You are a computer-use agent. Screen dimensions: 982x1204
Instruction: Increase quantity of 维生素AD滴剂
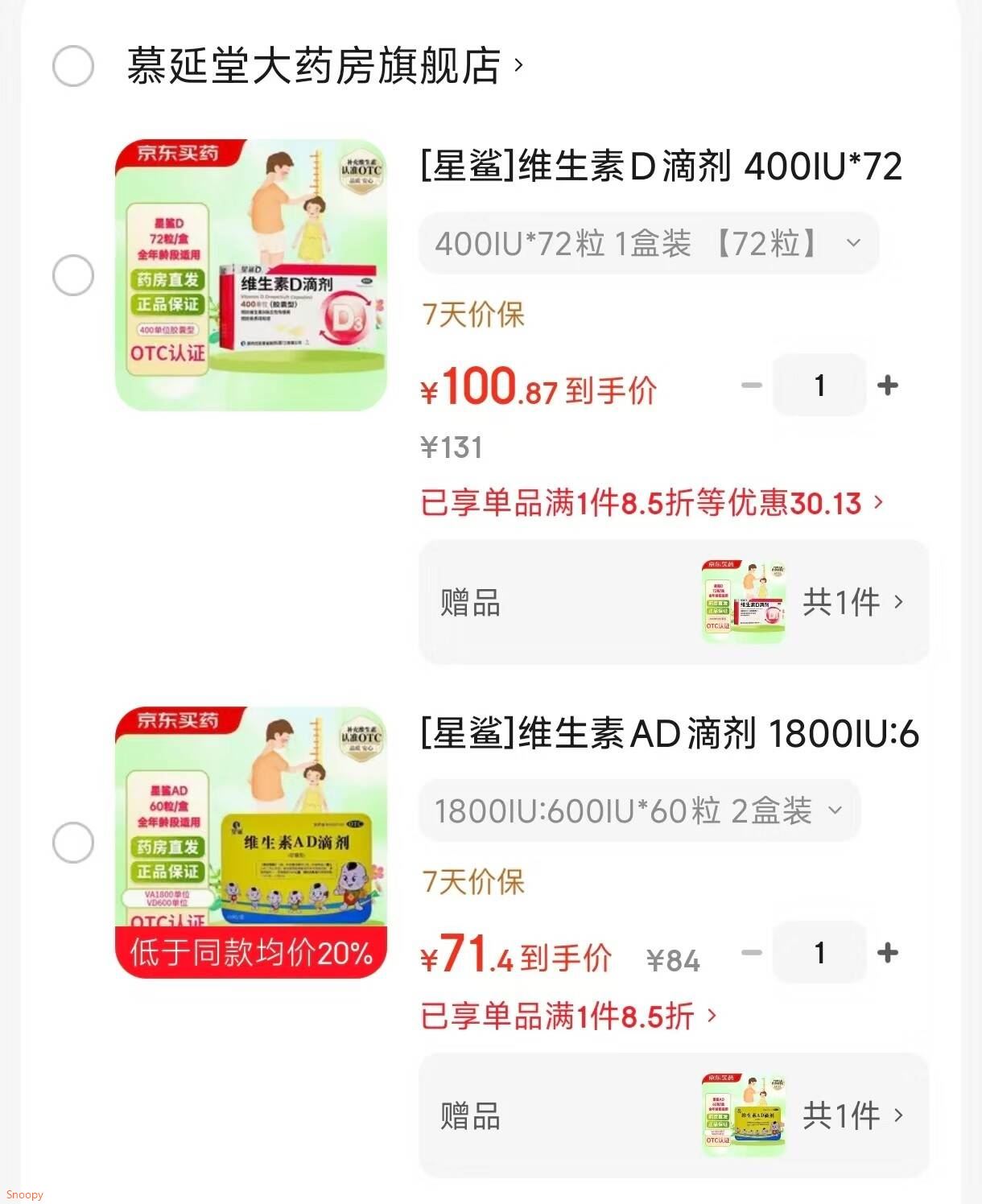pos(888,953)
